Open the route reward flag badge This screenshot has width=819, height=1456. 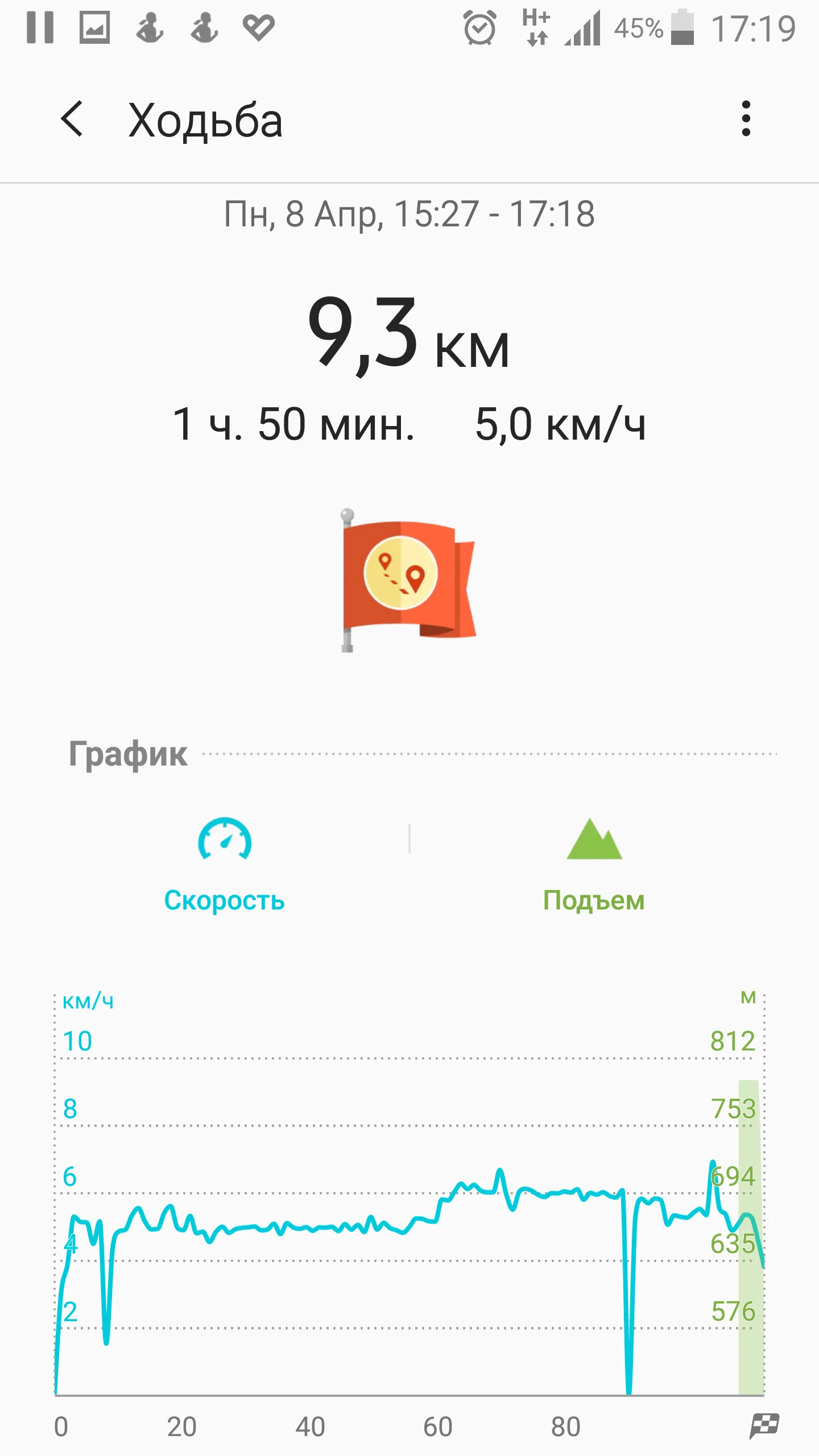click(408, 580)
